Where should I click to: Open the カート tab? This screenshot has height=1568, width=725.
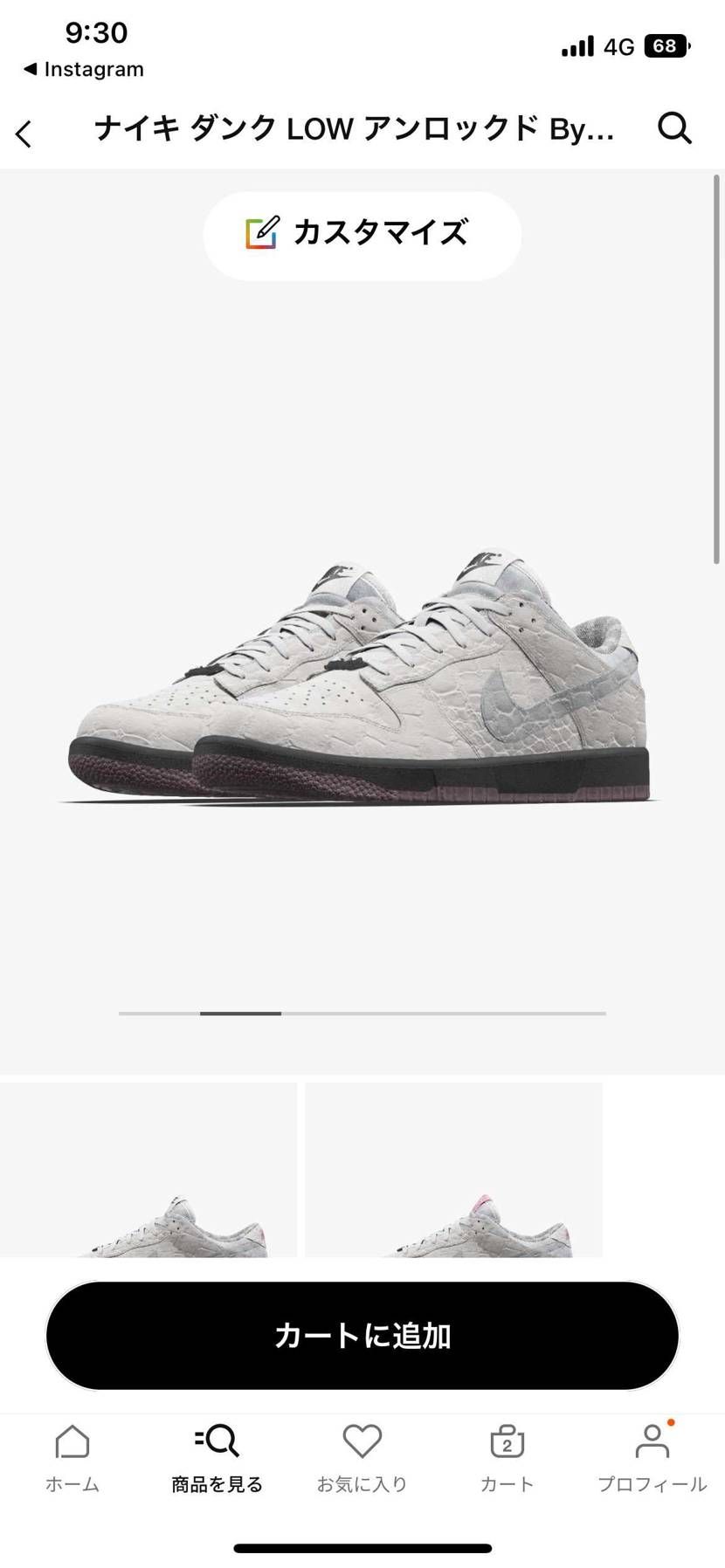507,1459
